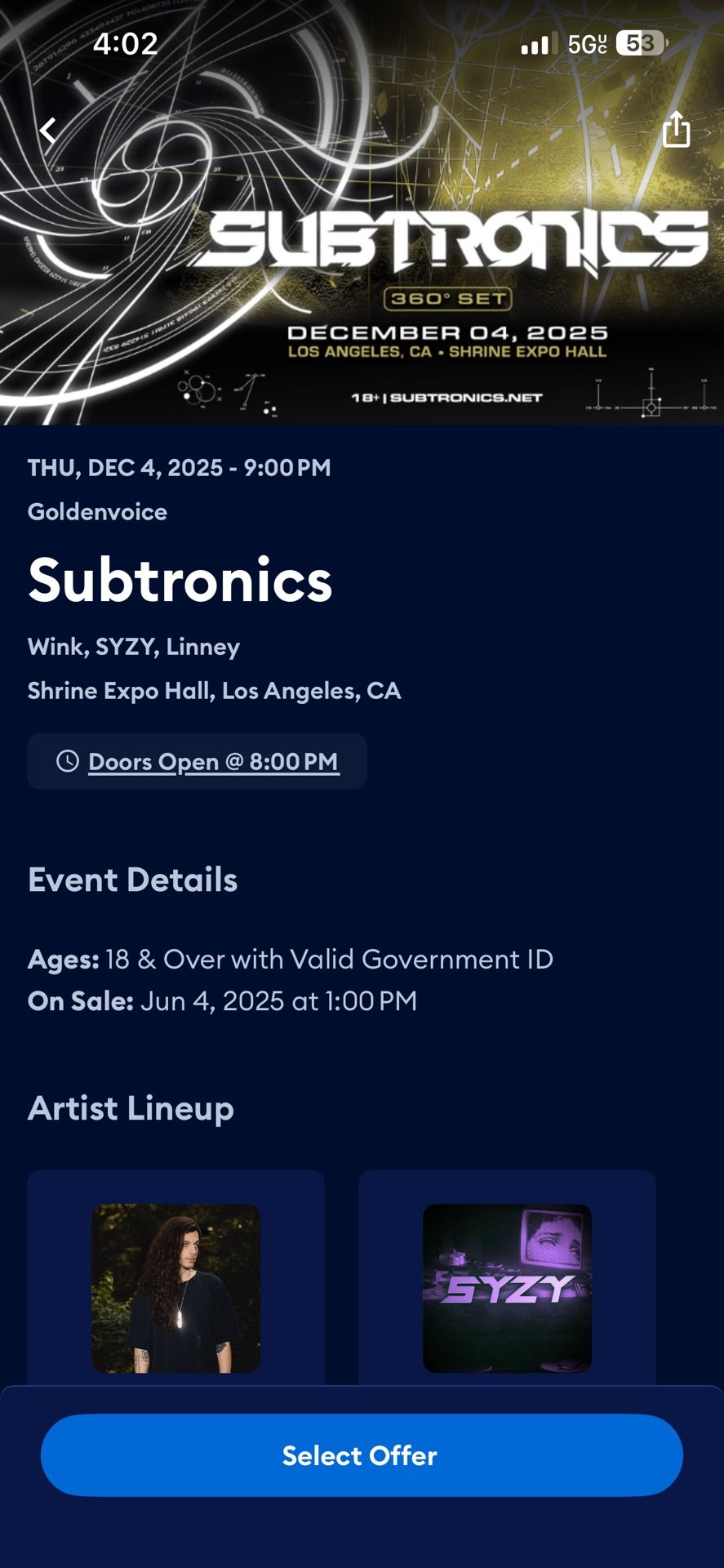Expand the Artist Lineup section

131,1108
